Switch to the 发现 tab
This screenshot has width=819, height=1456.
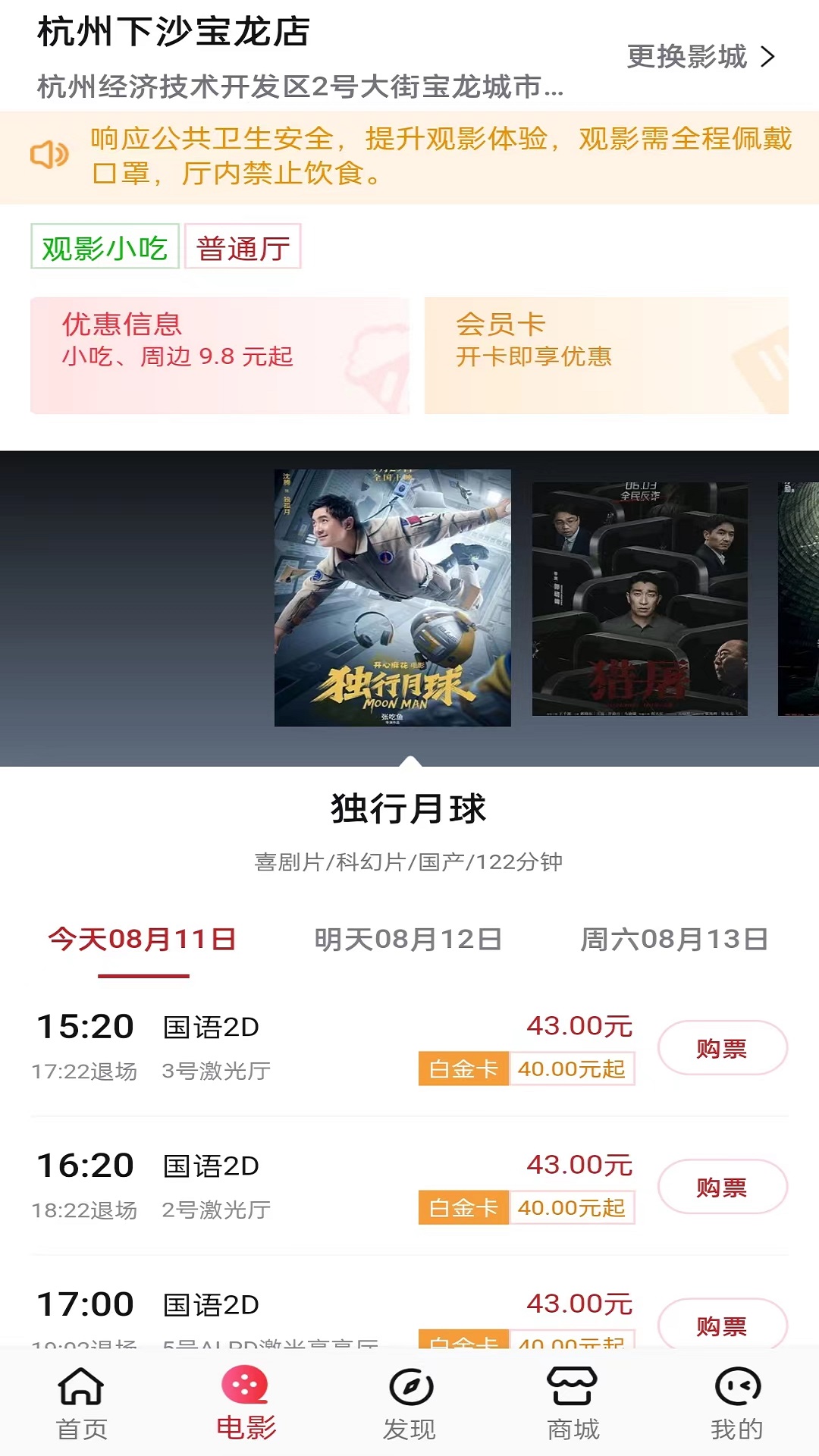tap(409, 1403)
